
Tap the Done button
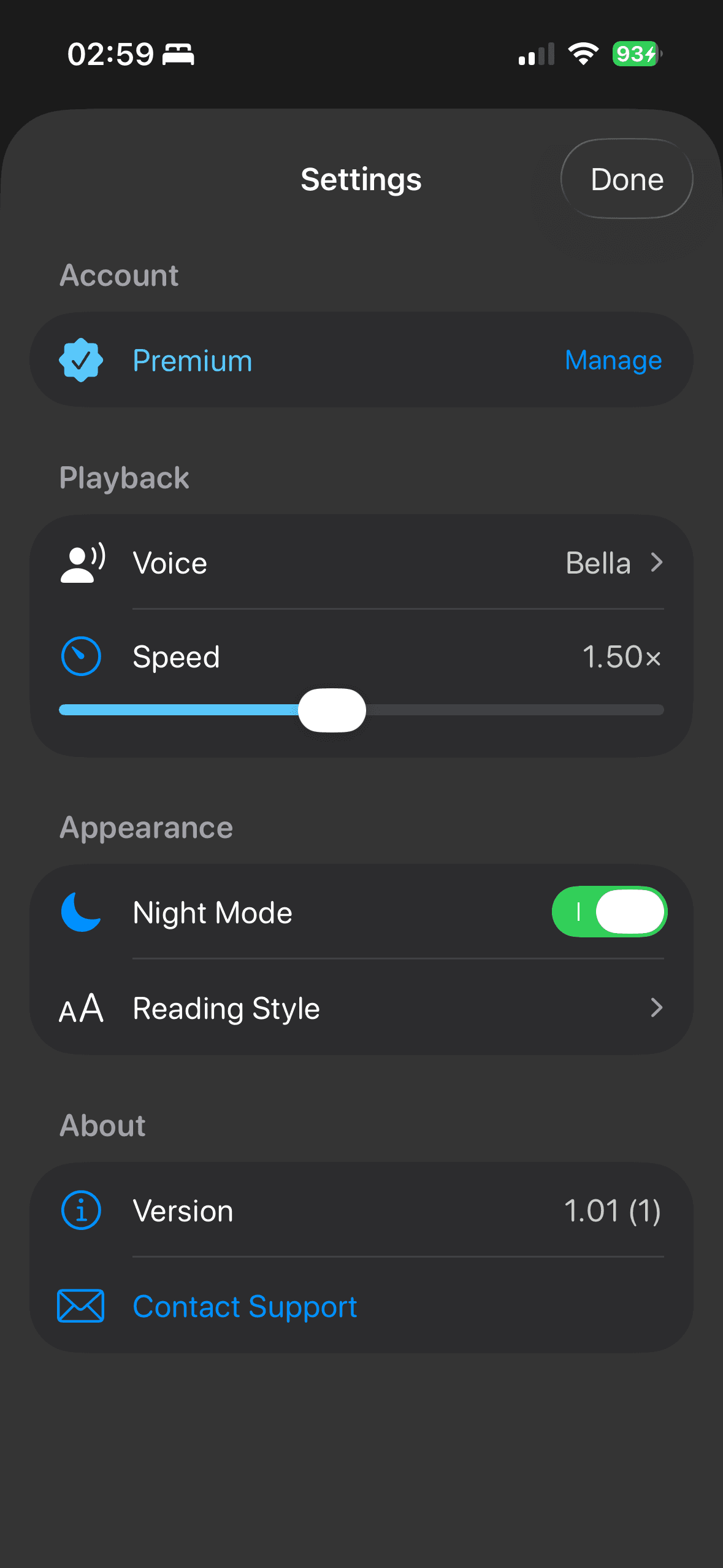point(626,179)
